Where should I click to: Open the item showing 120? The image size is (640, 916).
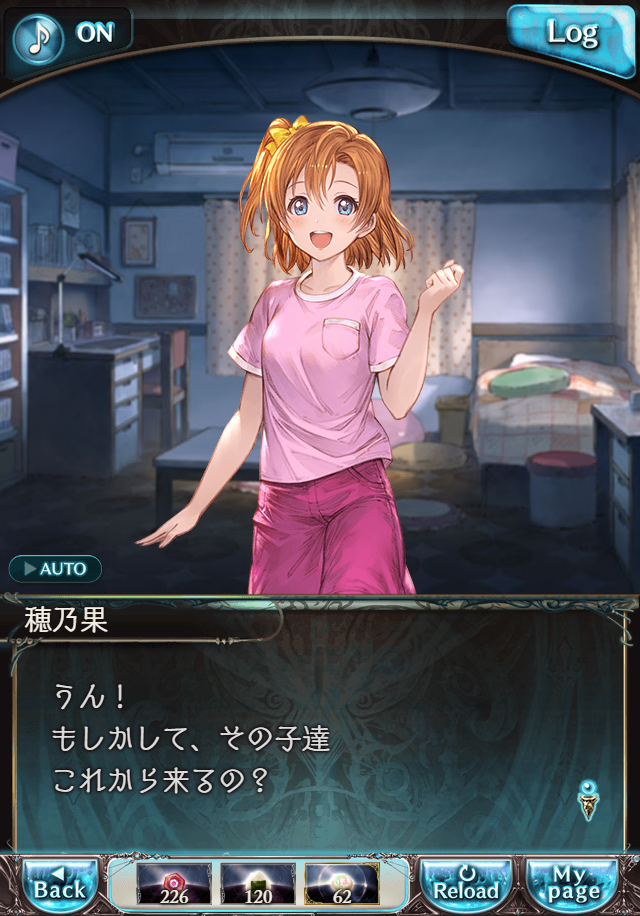[x=258, y=884]
